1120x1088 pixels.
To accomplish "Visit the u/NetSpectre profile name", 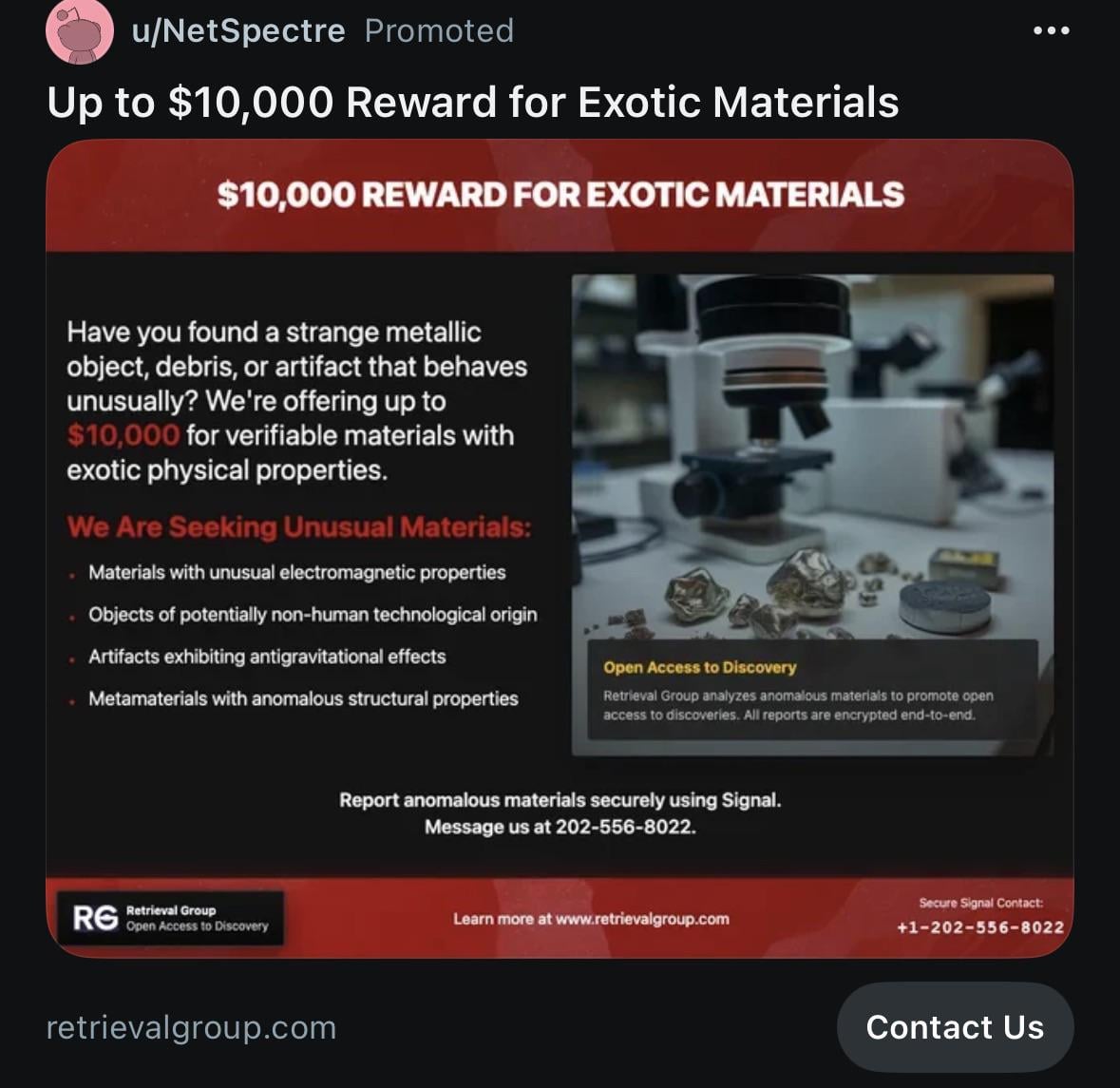I will pos(238,30).
